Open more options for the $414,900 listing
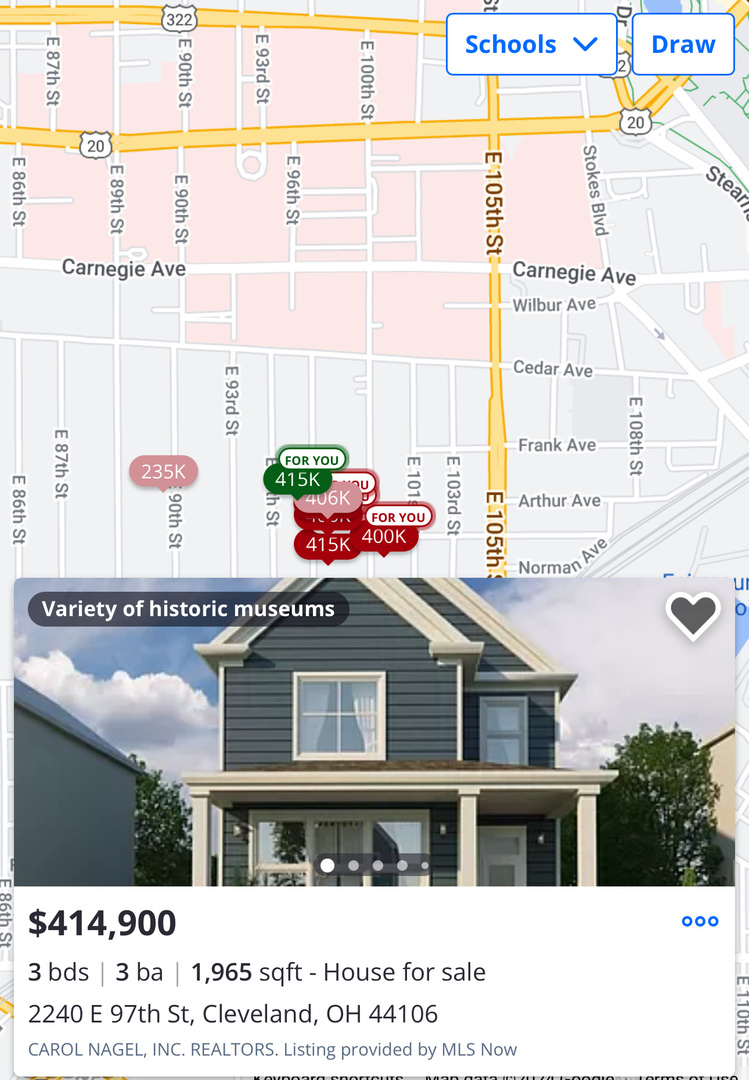The width and height of the screenshot is (749, 1080). [x=700, y=921]
